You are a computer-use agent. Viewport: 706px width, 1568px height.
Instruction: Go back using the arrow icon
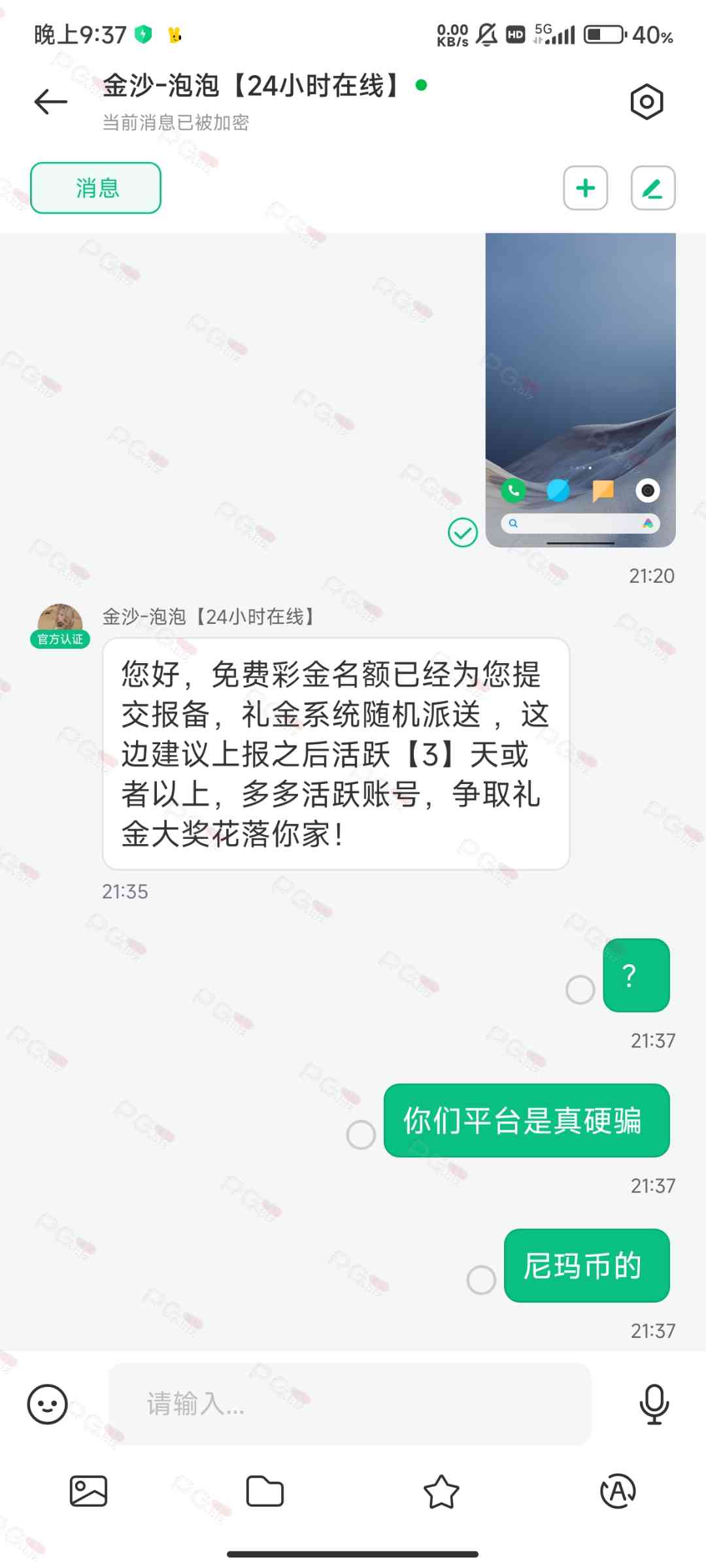[x=51, y=102]
